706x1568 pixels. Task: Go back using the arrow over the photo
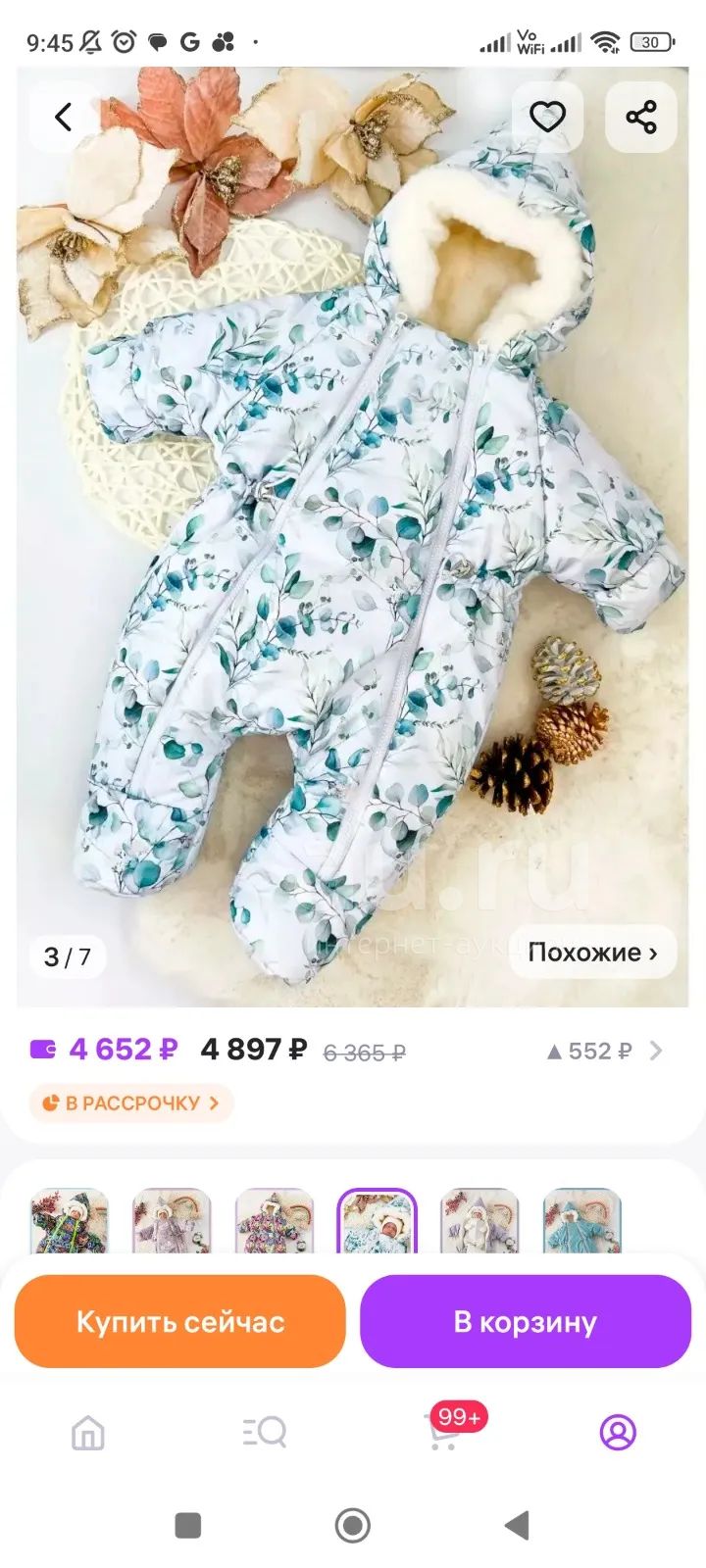[64, 118]
